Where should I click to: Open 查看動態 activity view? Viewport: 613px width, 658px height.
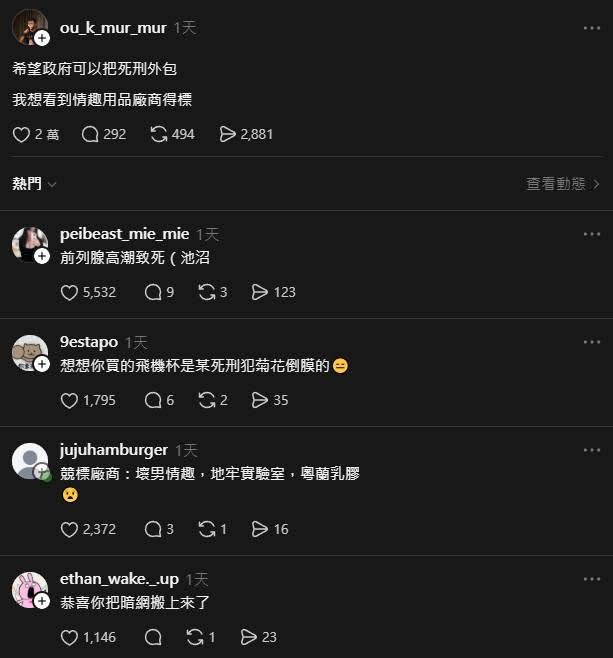click(x=563, y=184)
